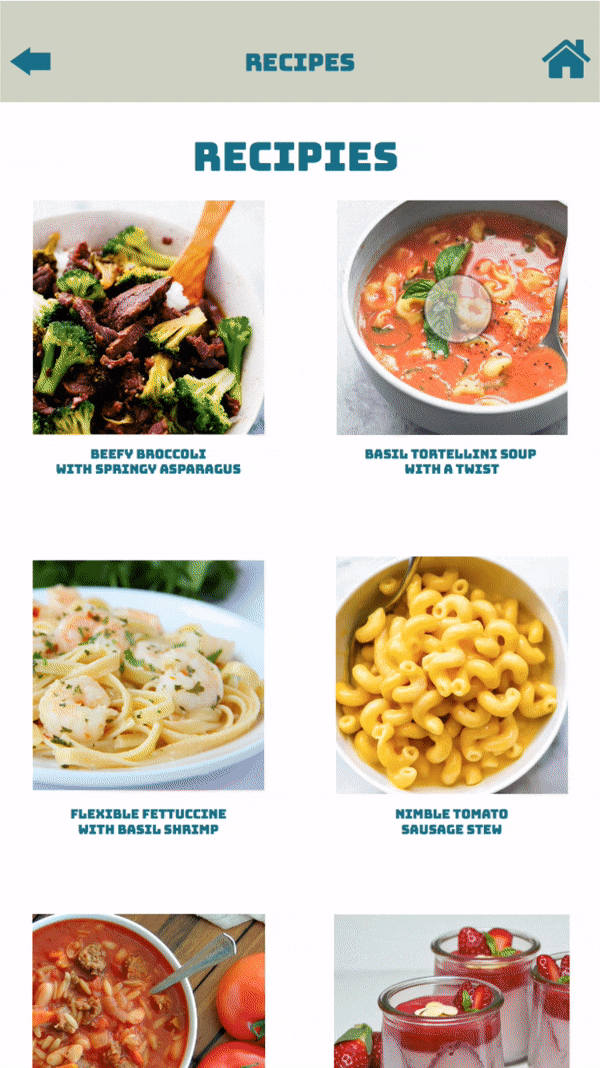Go back using the arrow icon

[x=31, y=61]
